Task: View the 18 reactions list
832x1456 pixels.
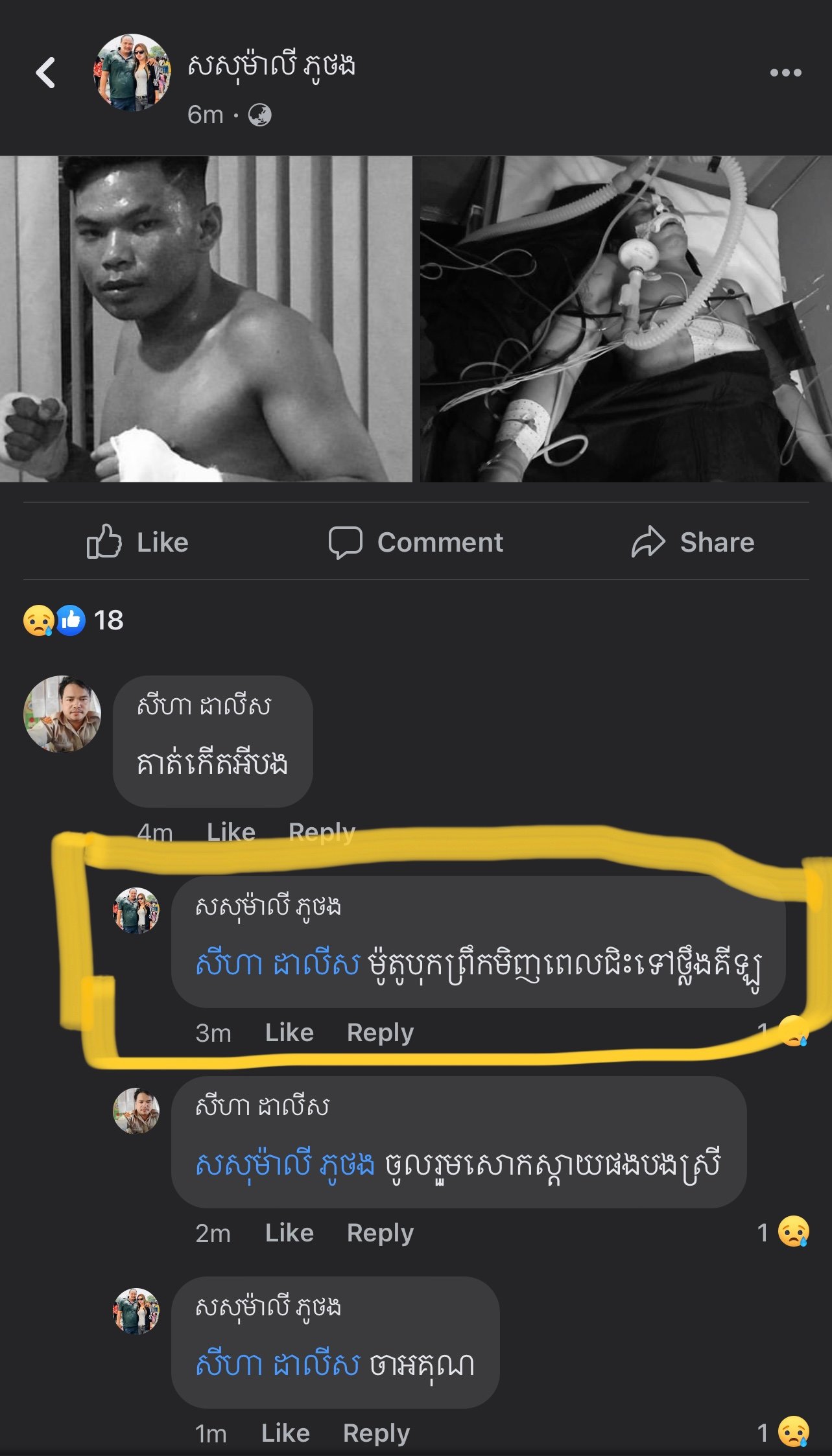Action: pyautogui.click(x=73, y=620)
